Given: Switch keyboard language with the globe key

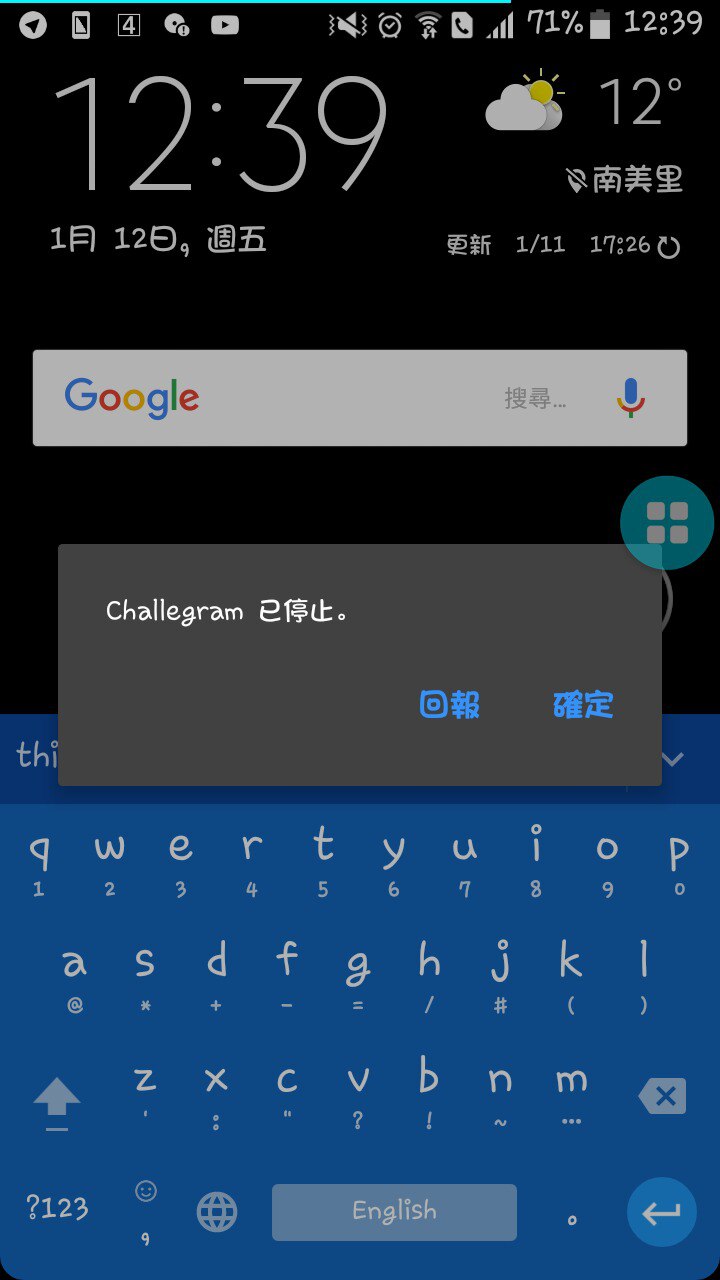Looking at the screenshot, I should tap(217, 1213).
